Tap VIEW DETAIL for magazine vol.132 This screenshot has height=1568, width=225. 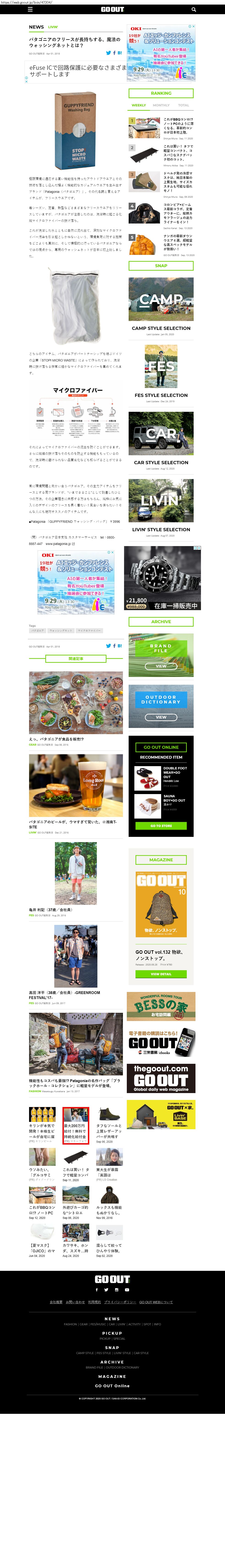tap(161, 974)
